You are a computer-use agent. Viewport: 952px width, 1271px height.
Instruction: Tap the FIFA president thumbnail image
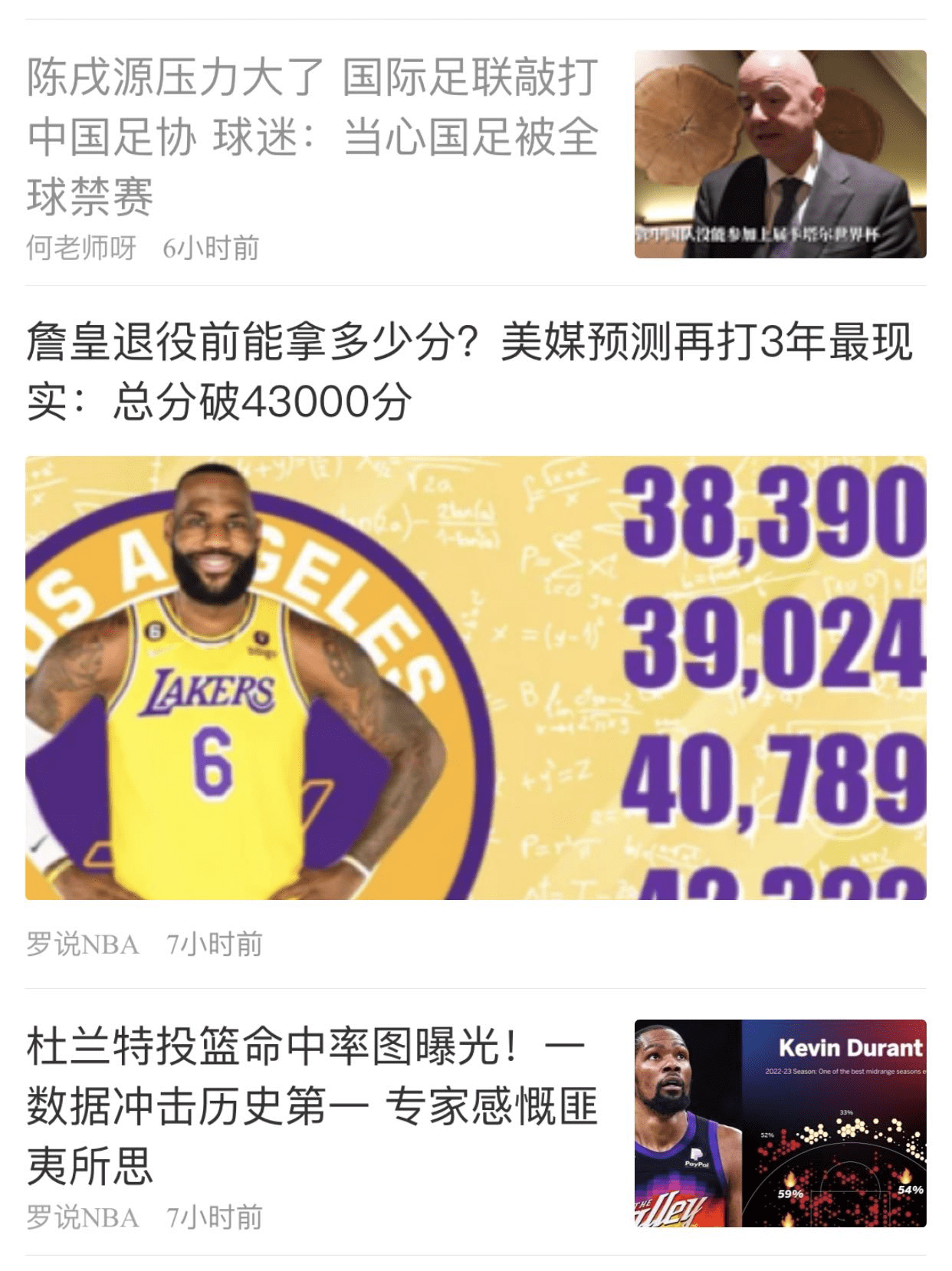pos(780,154)
